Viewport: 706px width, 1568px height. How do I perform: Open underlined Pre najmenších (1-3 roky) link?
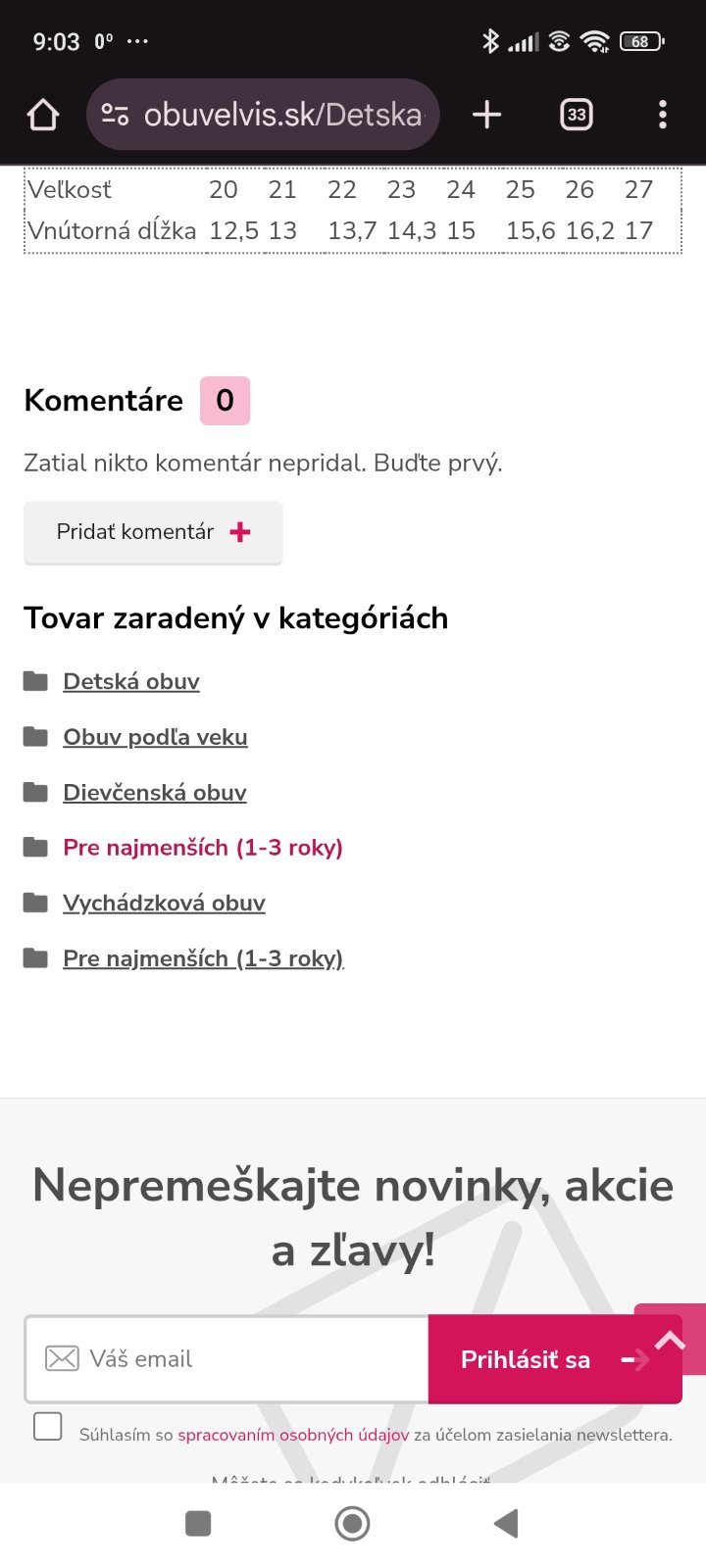(x=203, y=958)
